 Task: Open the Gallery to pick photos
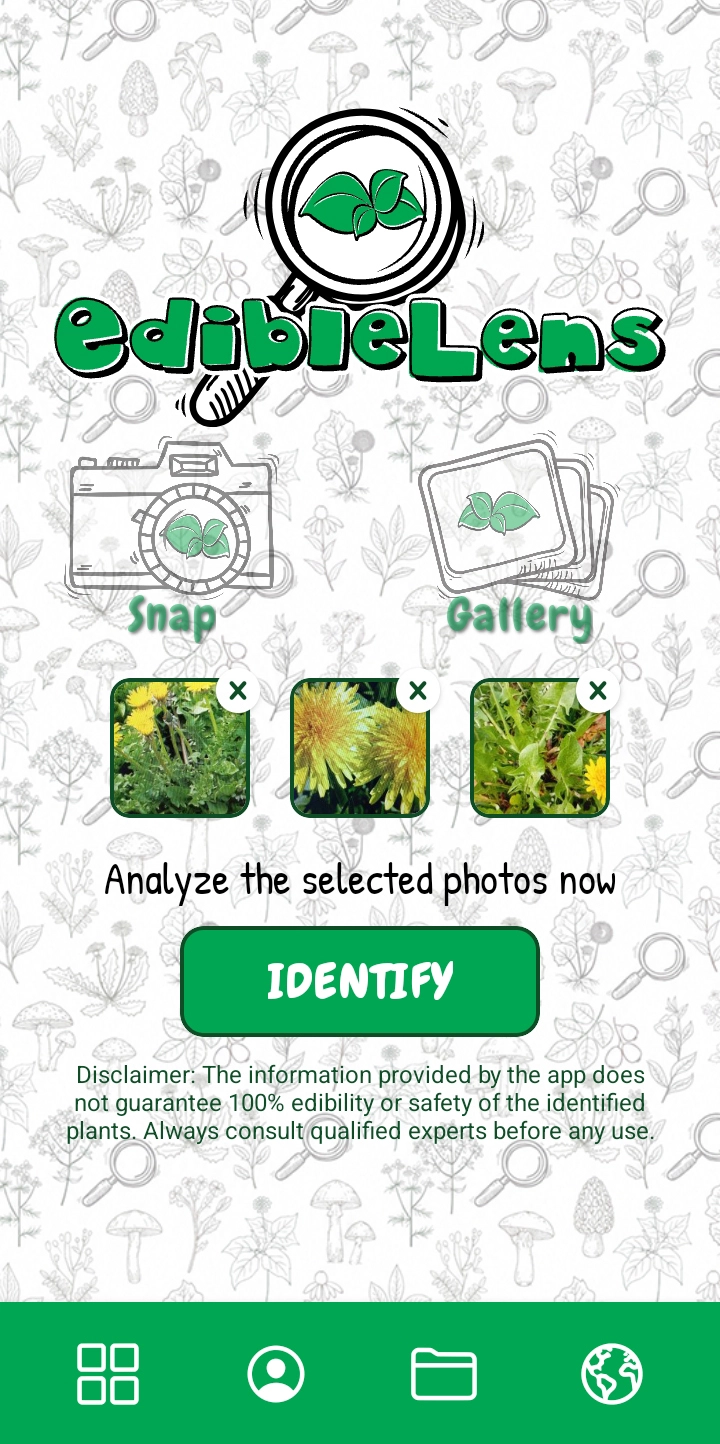pos(518,540)
